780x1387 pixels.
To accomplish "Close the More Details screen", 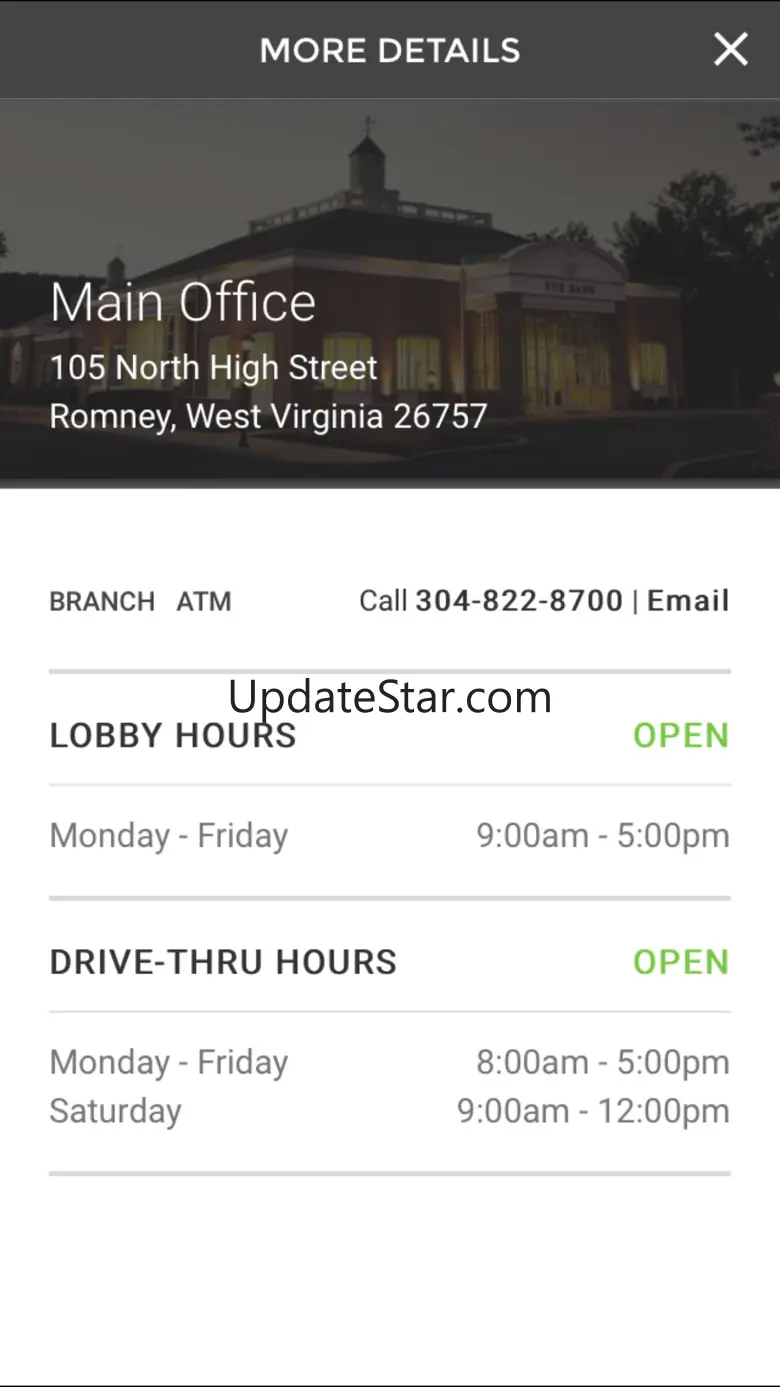I will pyautogui.click(x=730, y=49).
